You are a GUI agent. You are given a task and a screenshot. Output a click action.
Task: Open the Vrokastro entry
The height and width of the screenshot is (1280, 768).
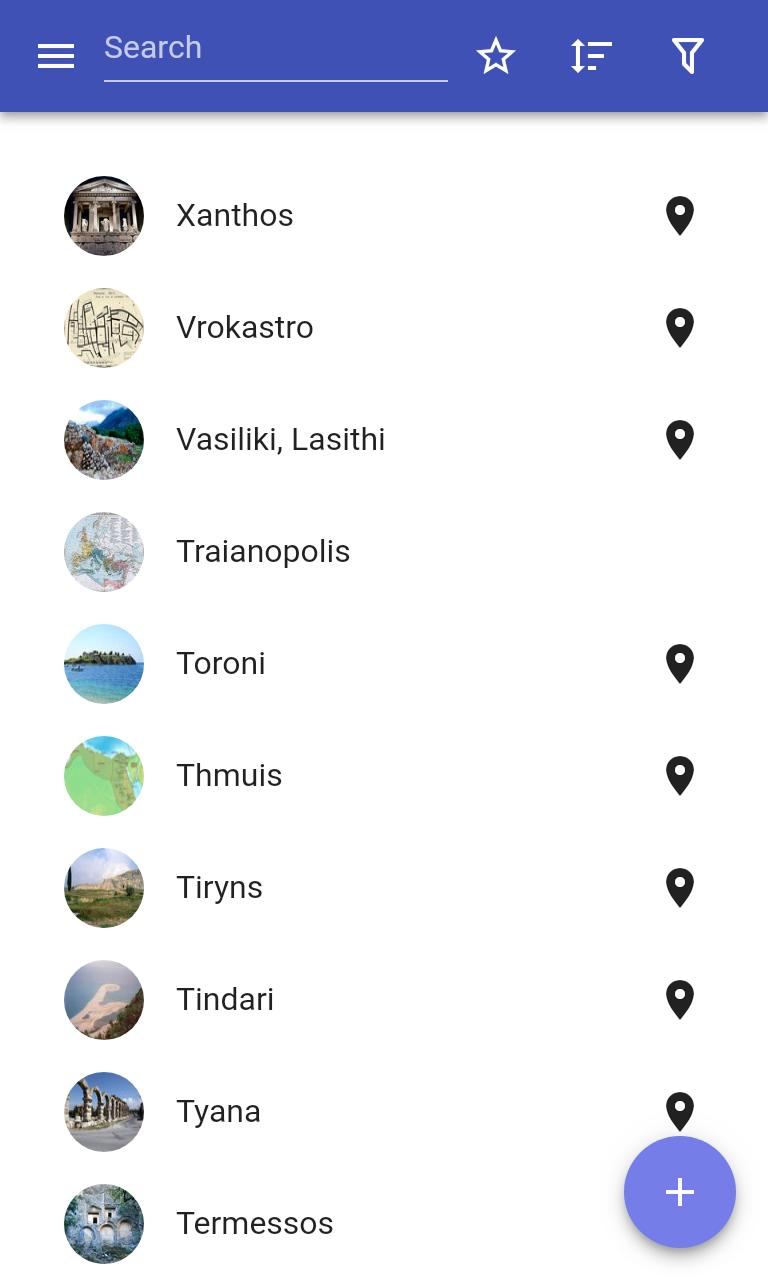(x=245, y=328)
